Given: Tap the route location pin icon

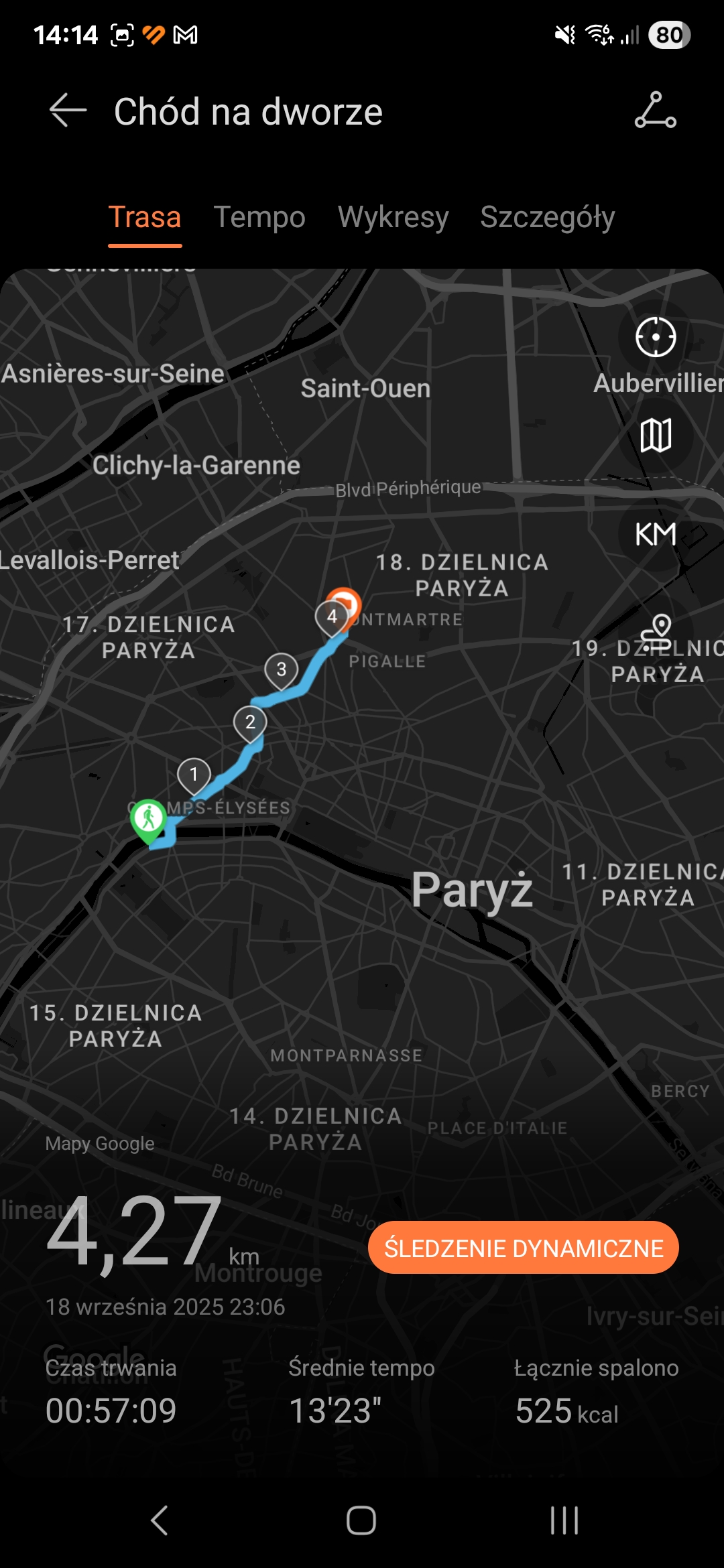Looking at the screenshot, I should (x=656, y=632).
